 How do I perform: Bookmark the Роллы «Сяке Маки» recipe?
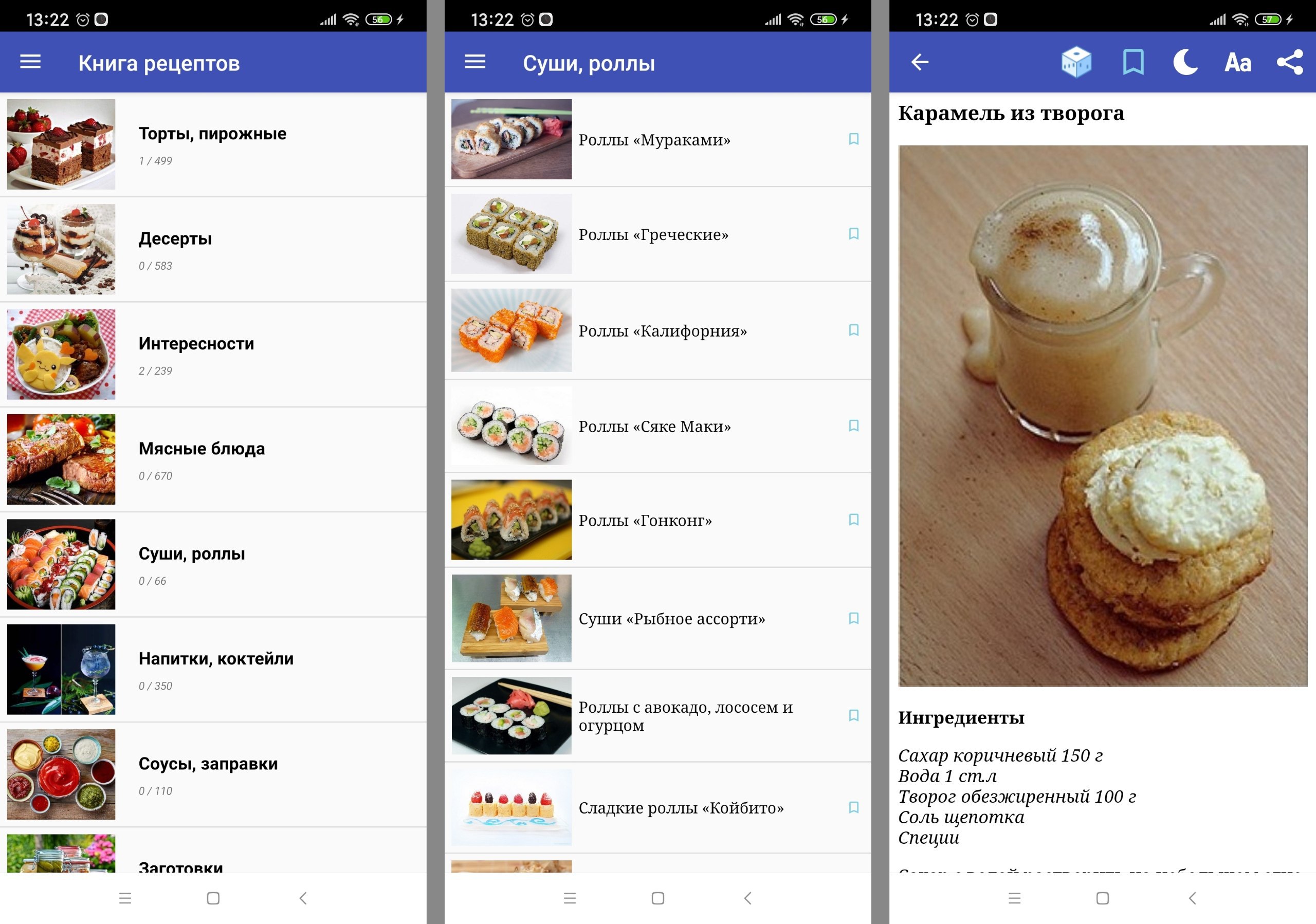(853, 426)
